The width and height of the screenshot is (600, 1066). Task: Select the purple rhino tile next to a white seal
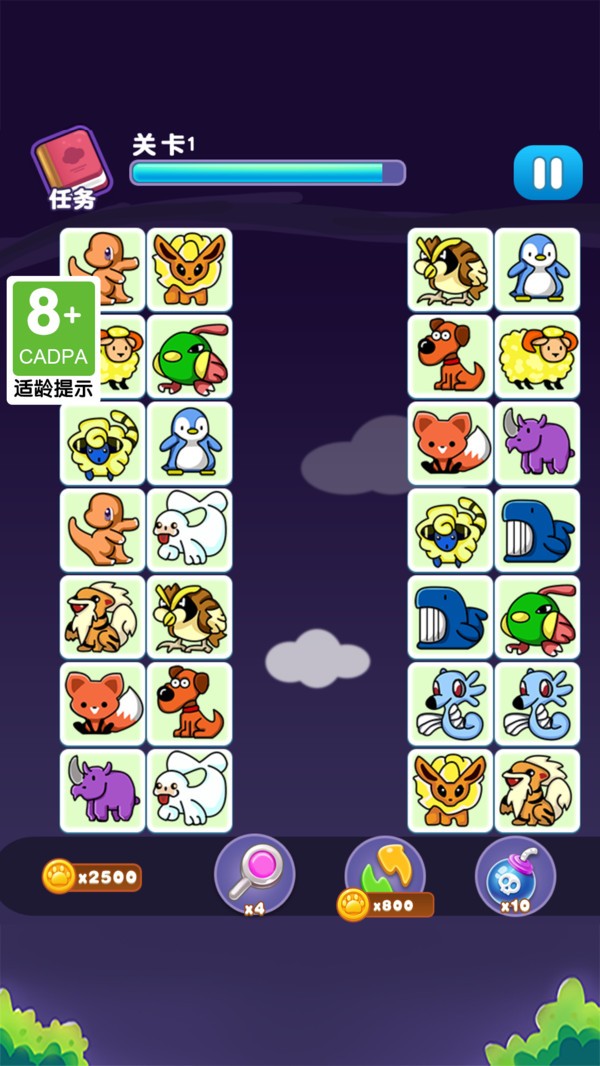pyautogui.click(x=102, y=791)
